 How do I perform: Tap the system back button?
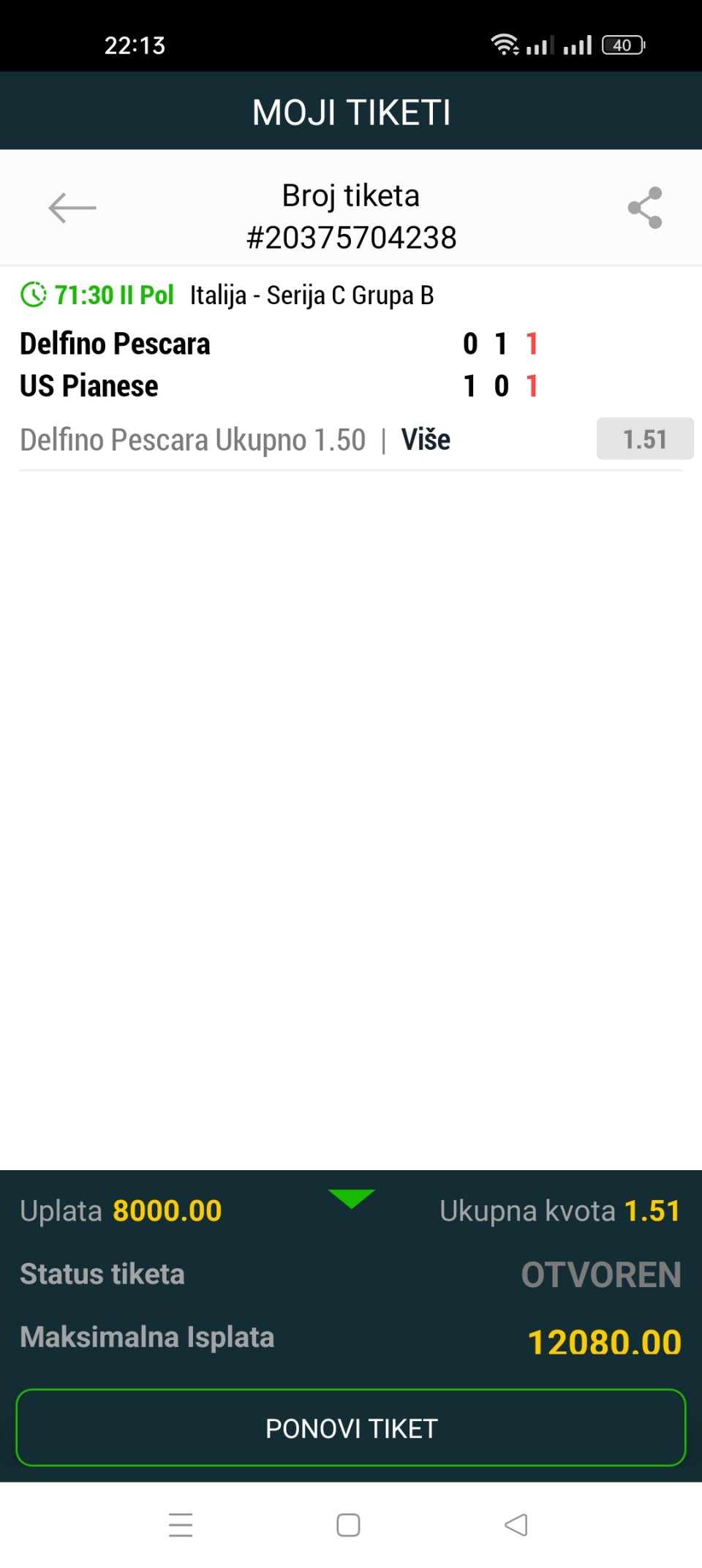(x=516, y=1525)
